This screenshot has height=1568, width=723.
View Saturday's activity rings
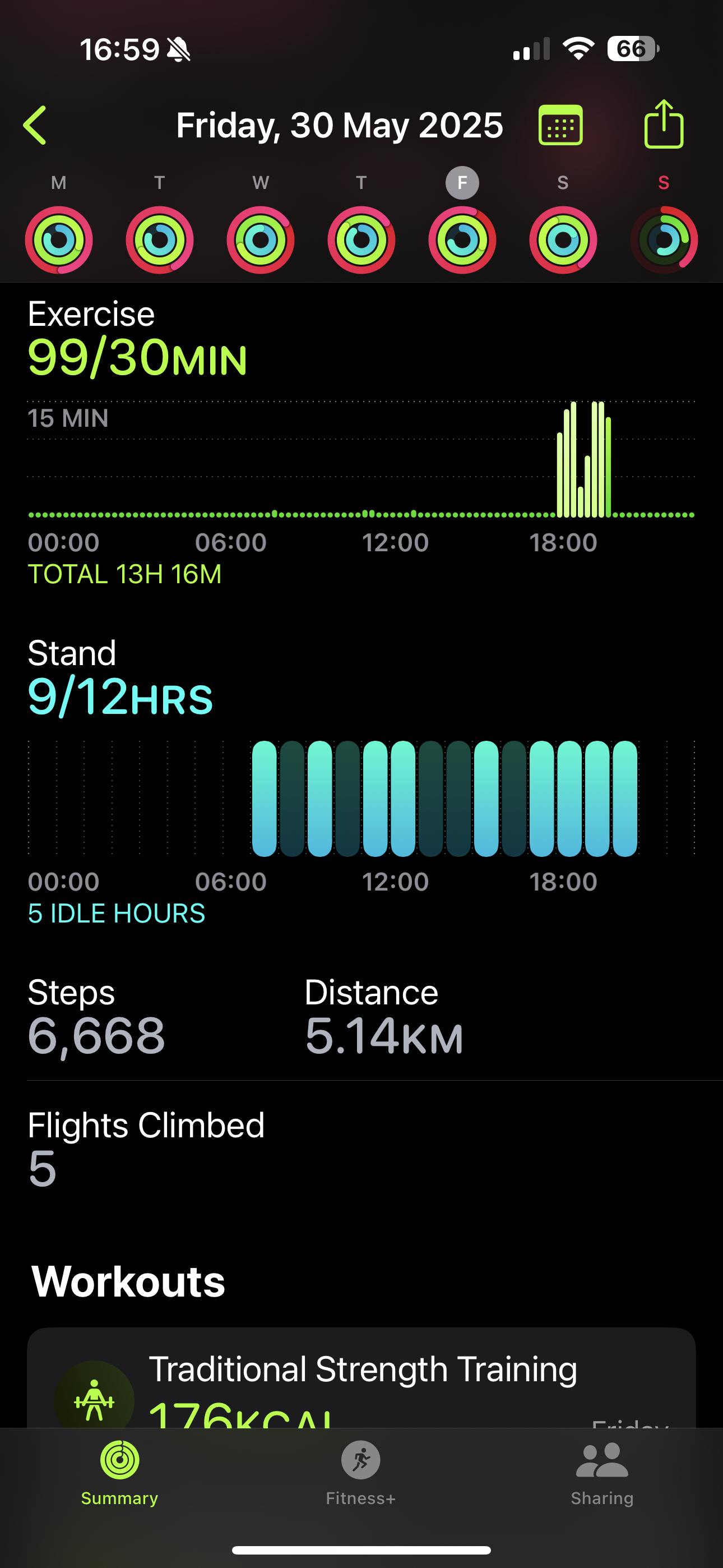pos(563,240)
